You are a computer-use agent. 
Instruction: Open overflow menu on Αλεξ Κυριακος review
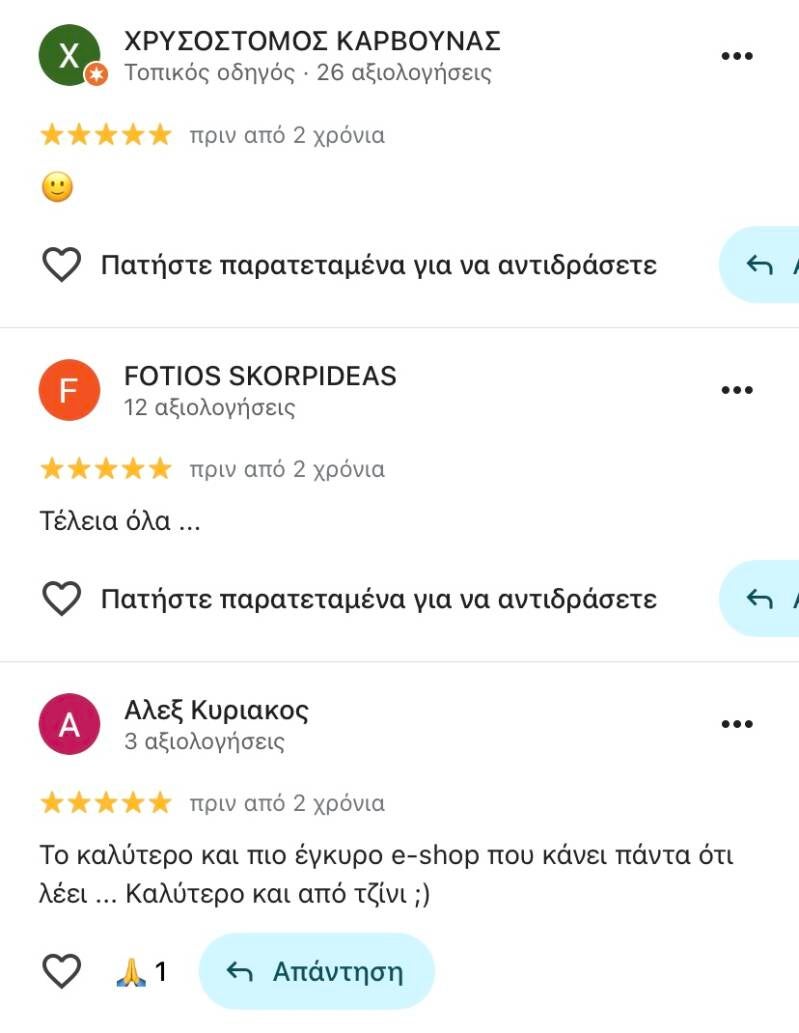pos(736,724)
